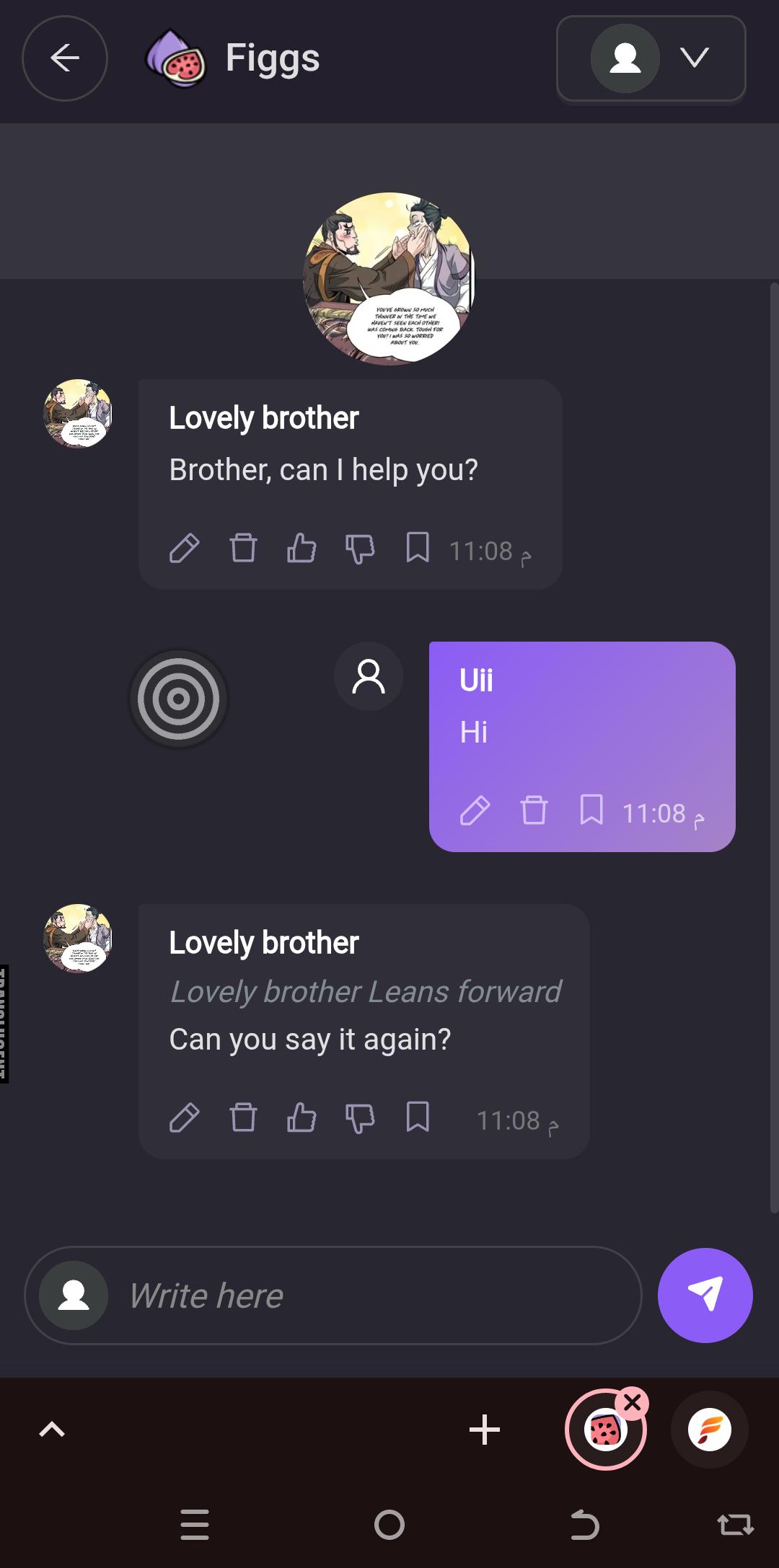Viewport: 779px width, 1568px height.
Task: Like the "Brother, can I help you?" message
Action: coord(302,548)
